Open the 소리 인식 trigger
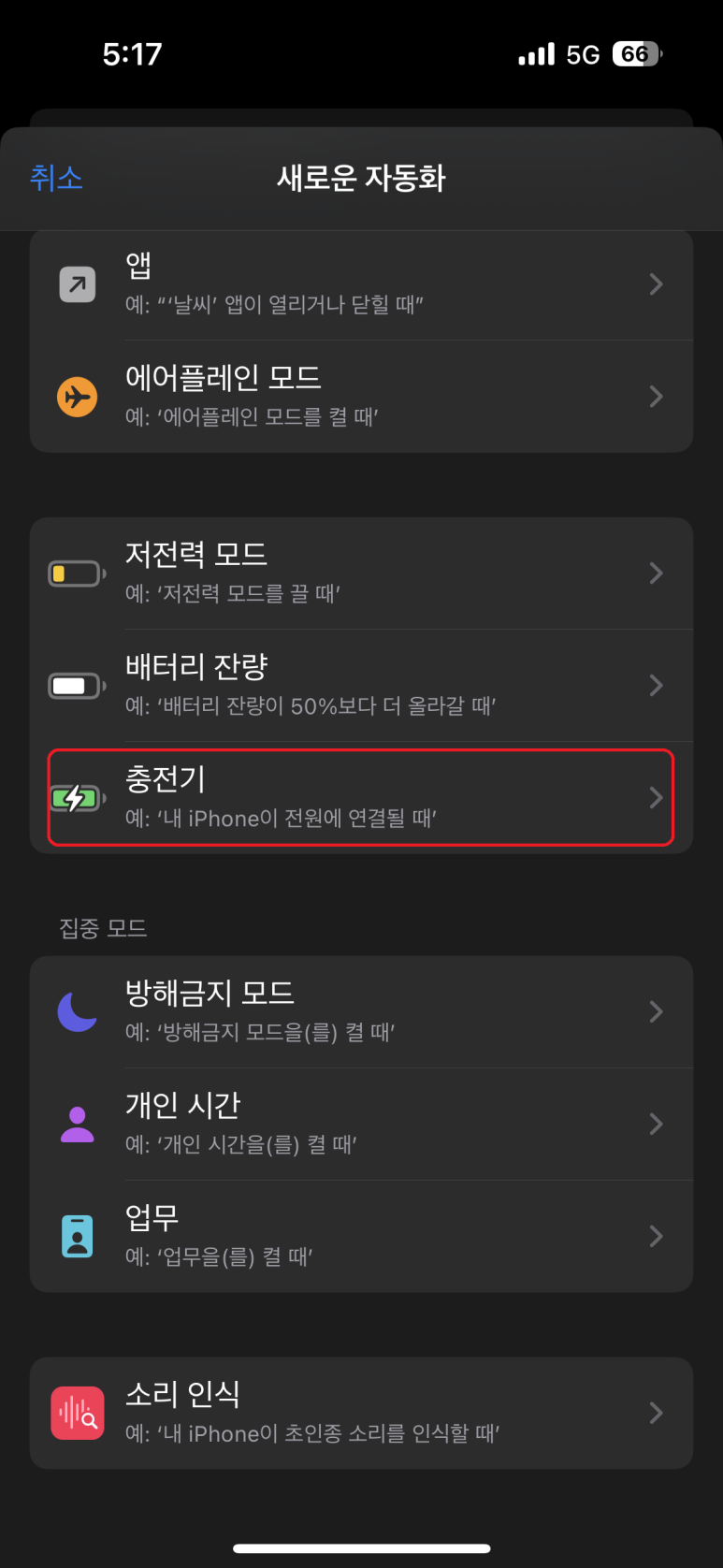Image resolution: width=723 pixels, height=1568 pixels. coord(361,1413)
